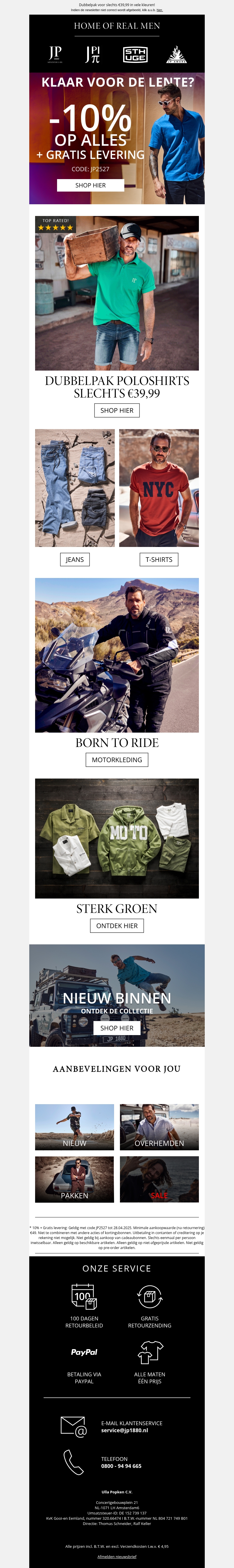Tap ONTDEK HIER under Sterk Groen
Screen dimensions: 234x1568
click(117, 926)
